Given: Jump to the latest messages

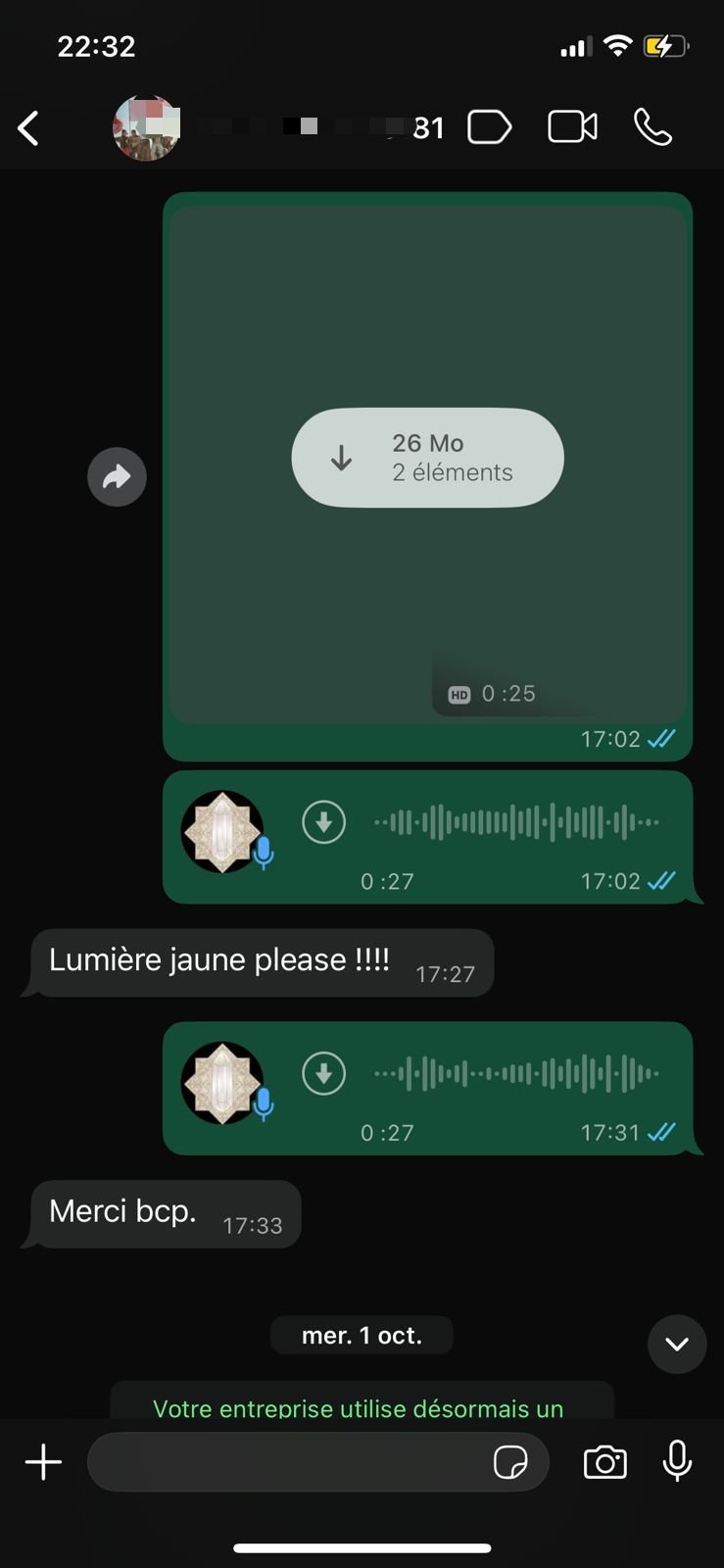Looking at the screenshot, I should (x=677, y=1344).
